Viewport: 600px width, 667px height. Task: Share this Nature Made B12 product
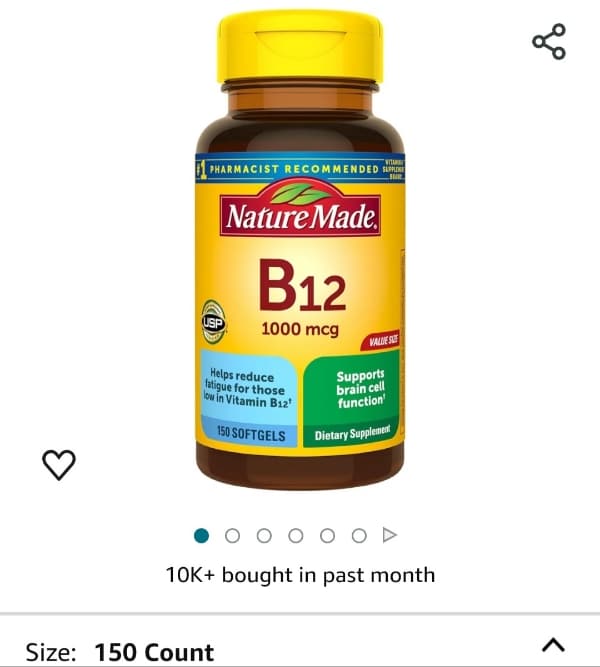(x=549, y=41)
